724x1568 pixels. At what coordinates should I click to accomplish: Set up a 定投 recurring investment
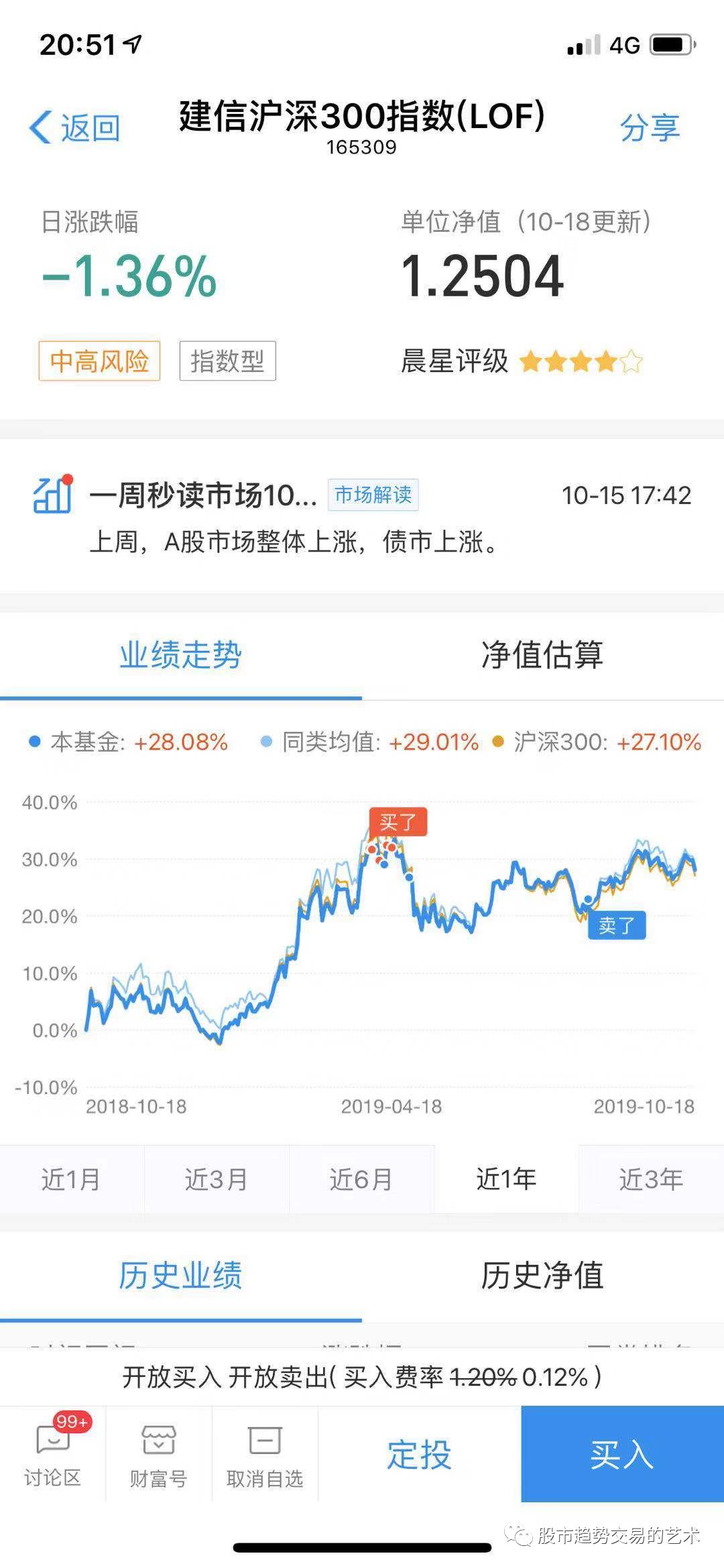420,1454
